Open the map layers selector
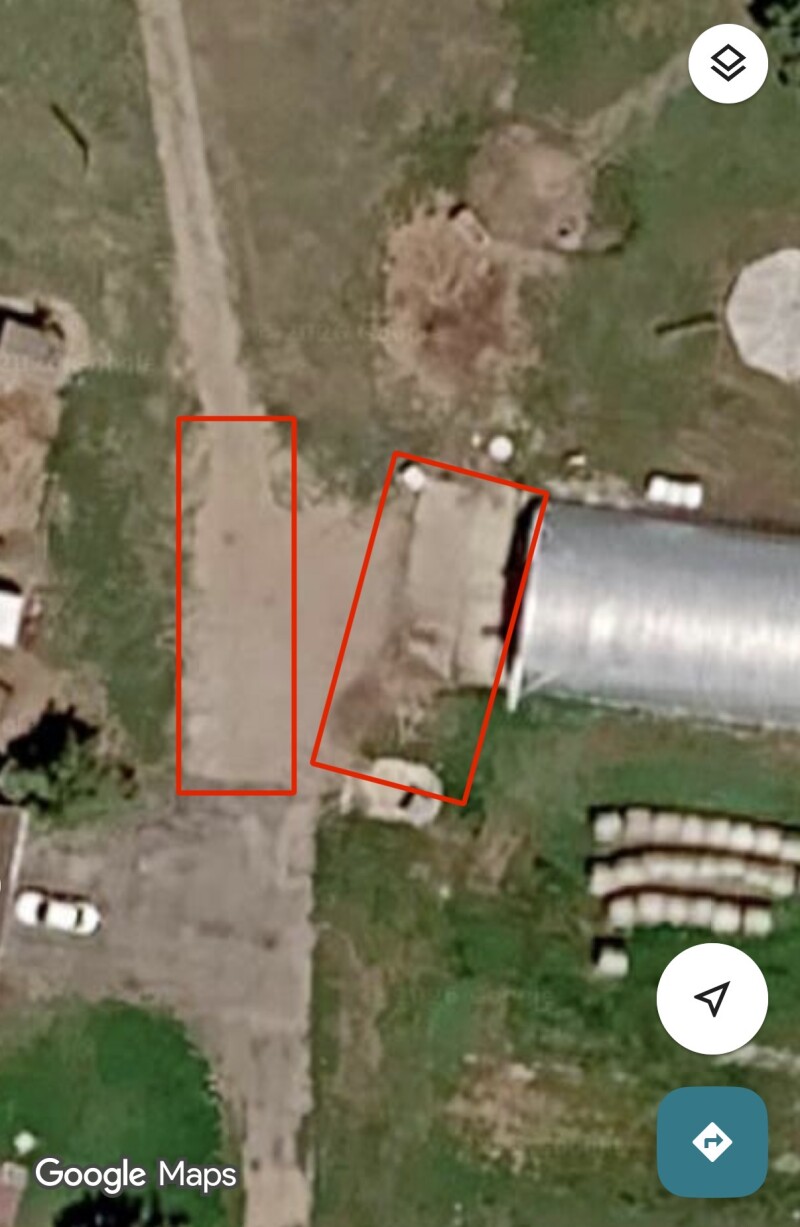 (x=728, y=63)
